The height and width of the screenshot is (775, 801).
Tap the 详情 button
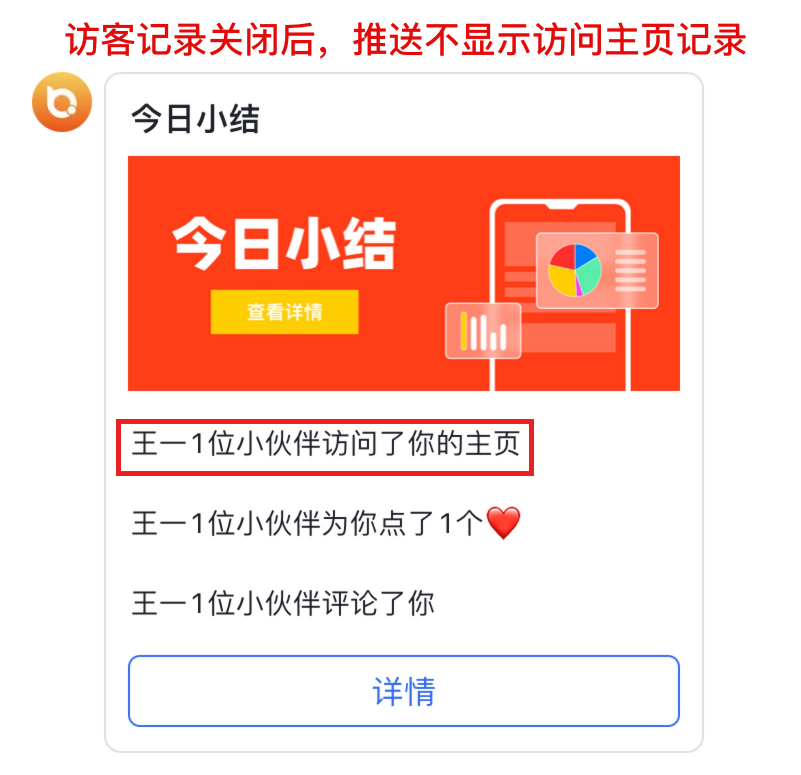click(403, 691)
